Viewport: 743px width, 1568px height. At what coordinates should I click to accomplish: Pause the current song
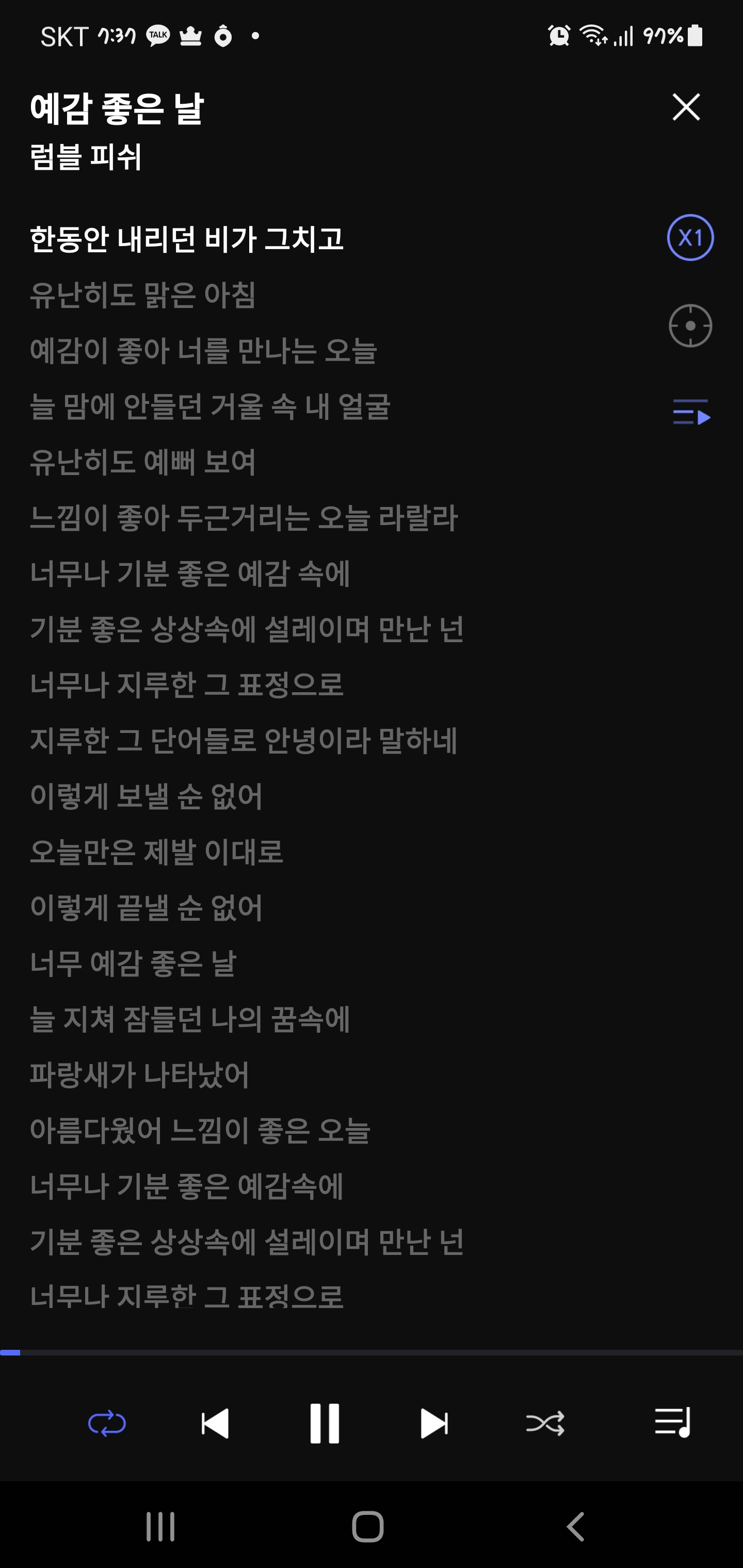tap(325, 1424)
